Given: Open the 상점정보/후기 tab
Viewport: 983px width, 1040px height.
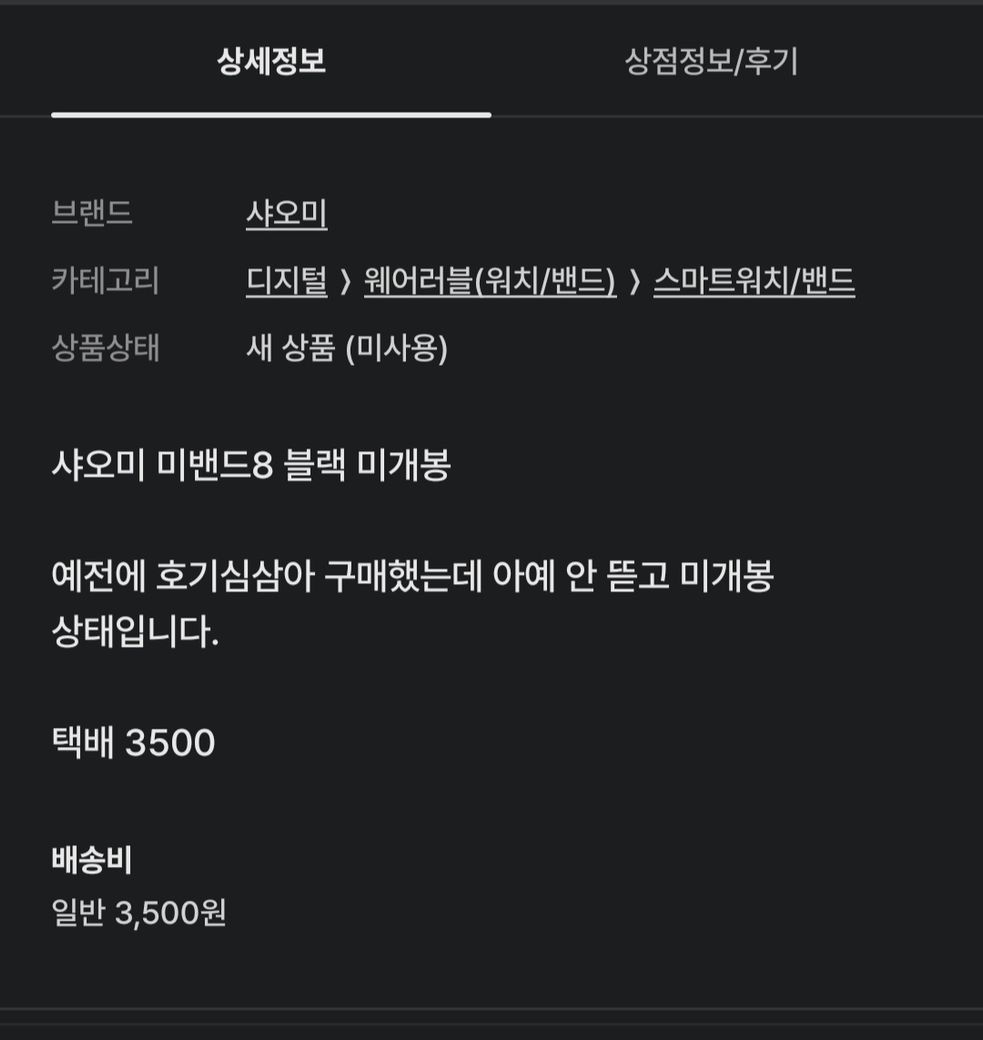Looking at the screenshot, I should 711,62.
